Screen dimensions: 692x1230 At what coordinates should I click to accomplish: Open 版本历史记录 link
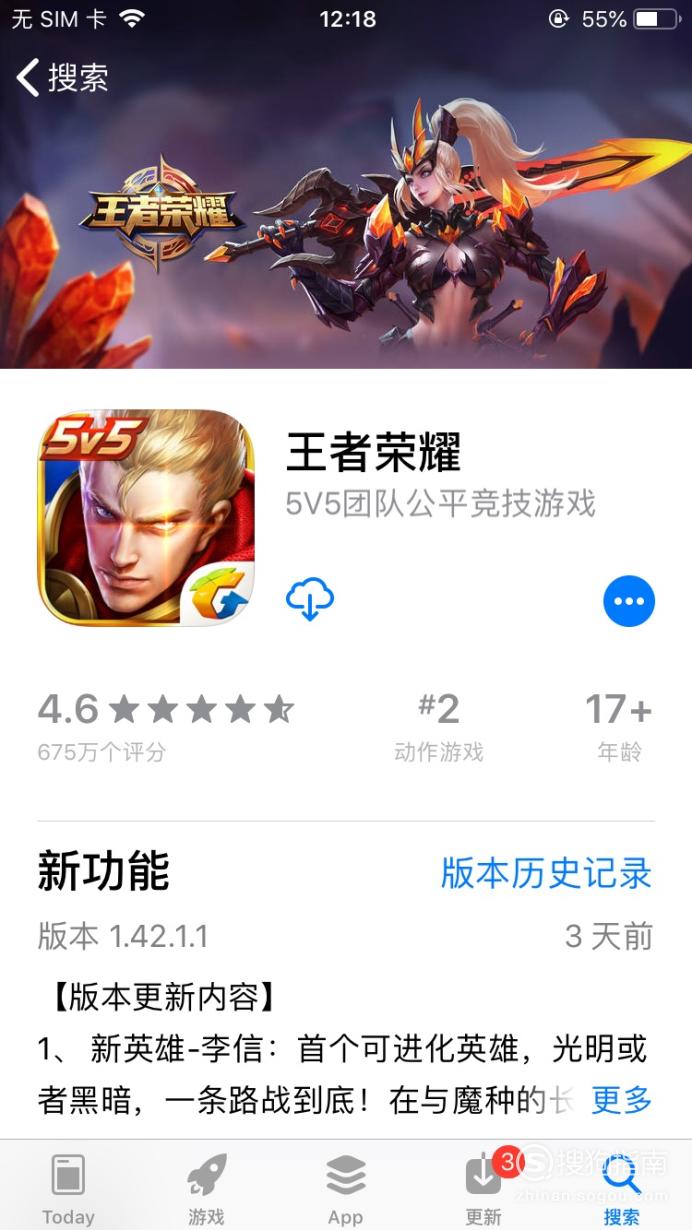point(546,873)
